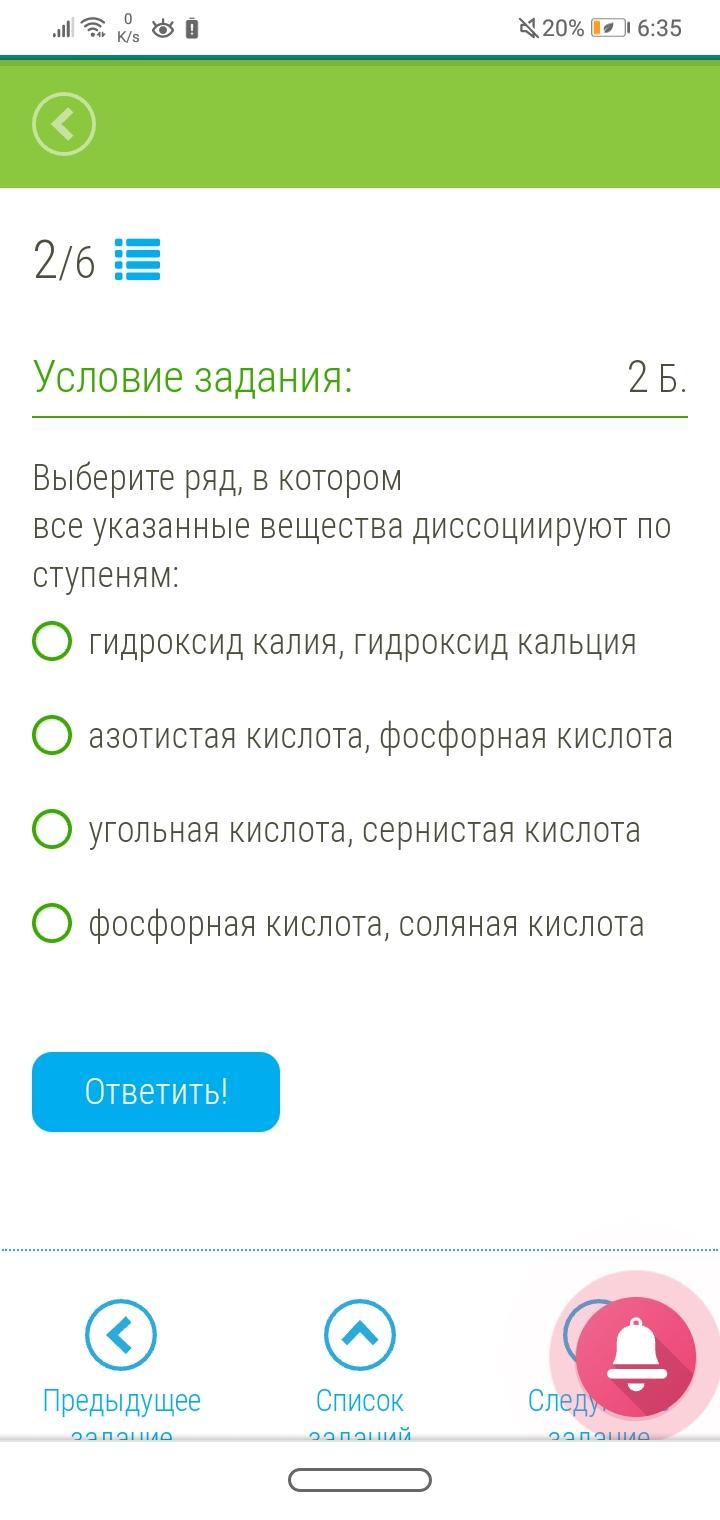Select гидроксид калия, гидроксид кальция option
Screen dimensions: 720x1520
52,641
